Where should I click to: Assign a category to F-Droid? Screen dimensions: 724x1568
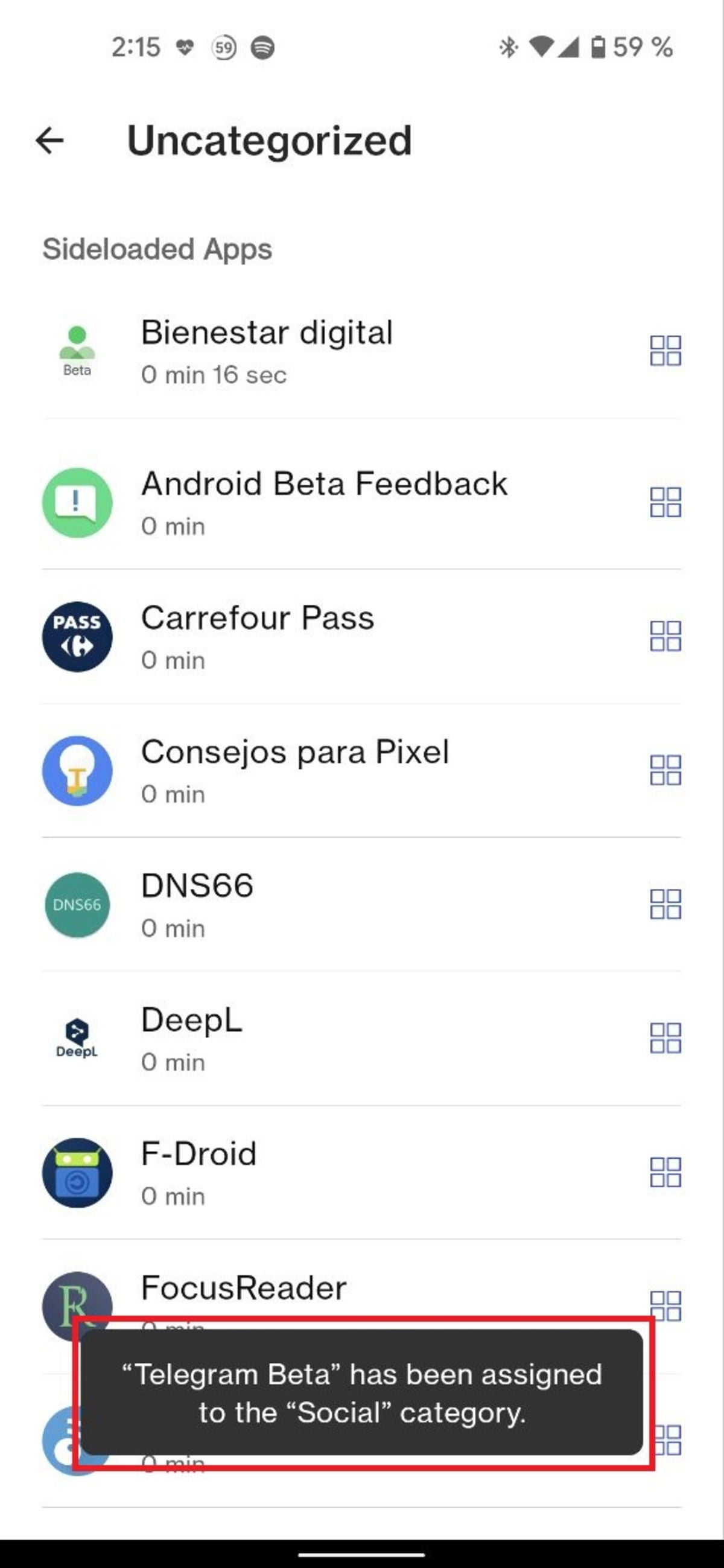665,1172
